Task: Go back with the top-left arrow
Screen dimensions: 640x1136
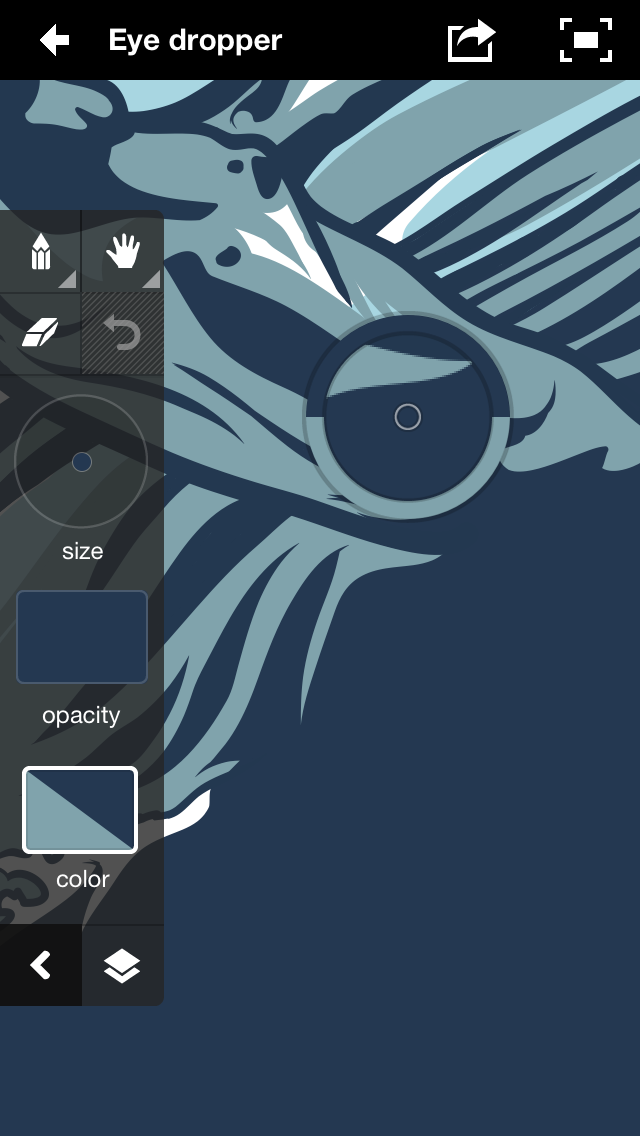Action: 54,40
